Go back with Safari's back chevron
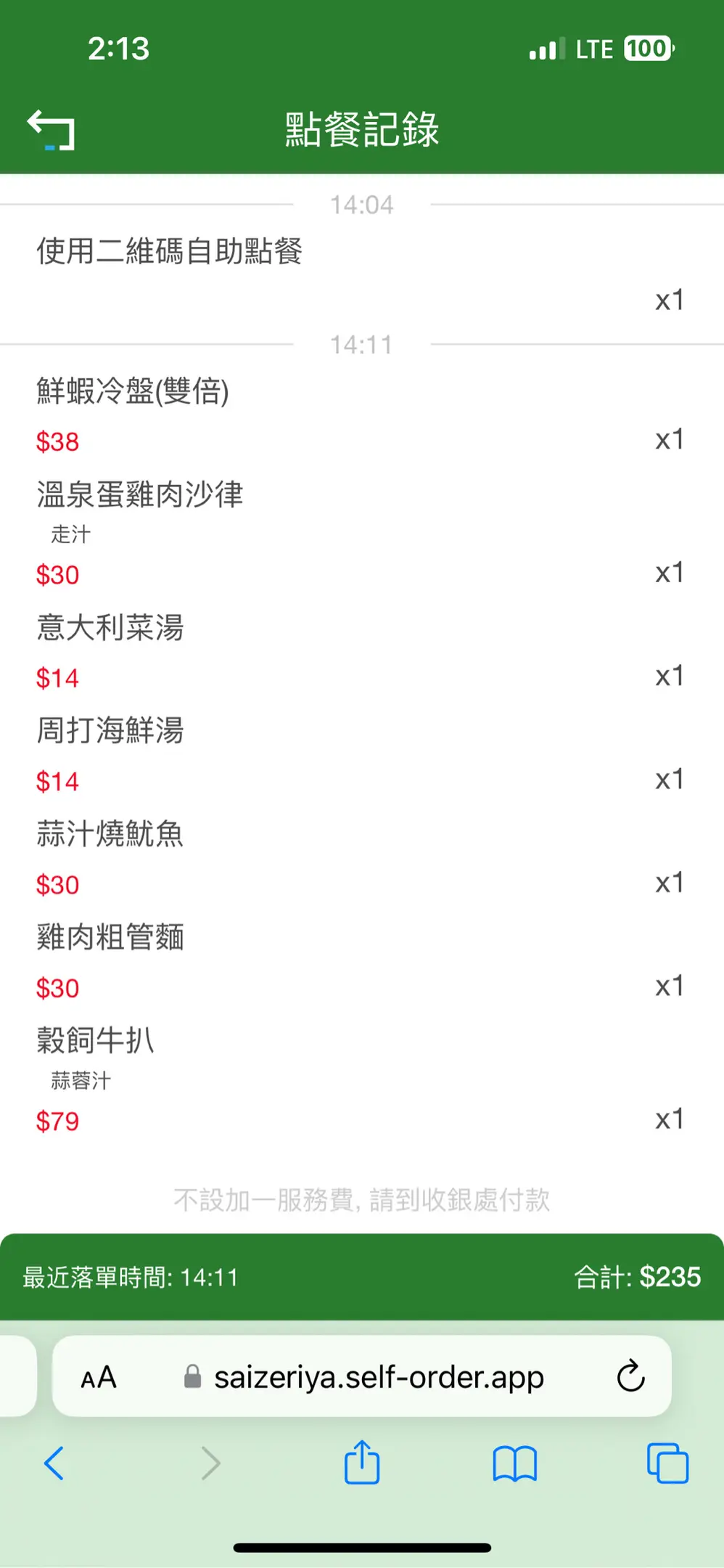Screen dimensions: 724x1568 54,1463
